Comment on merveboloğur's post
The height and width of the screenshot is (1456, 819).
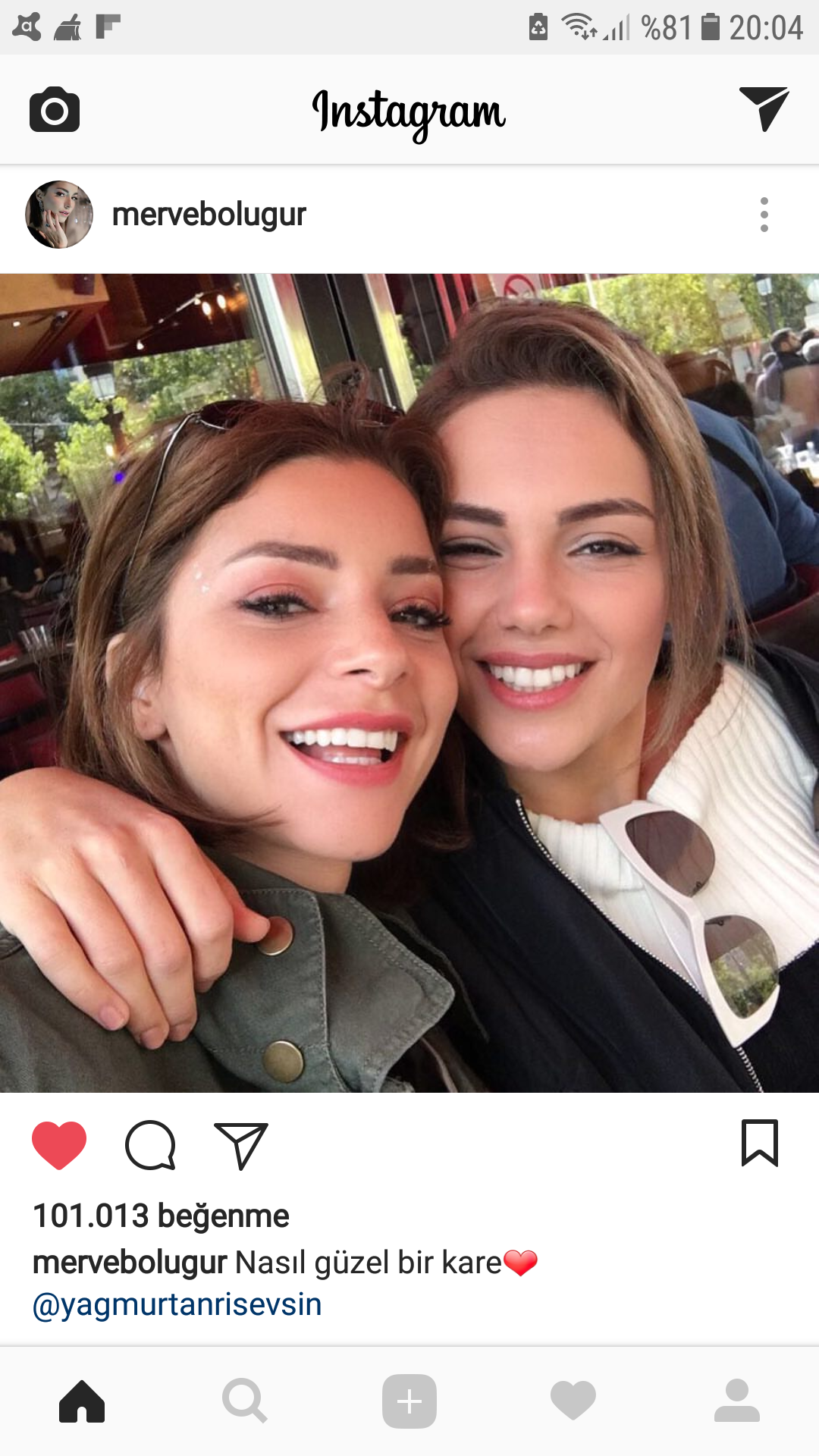click(x=150, y=1145)
